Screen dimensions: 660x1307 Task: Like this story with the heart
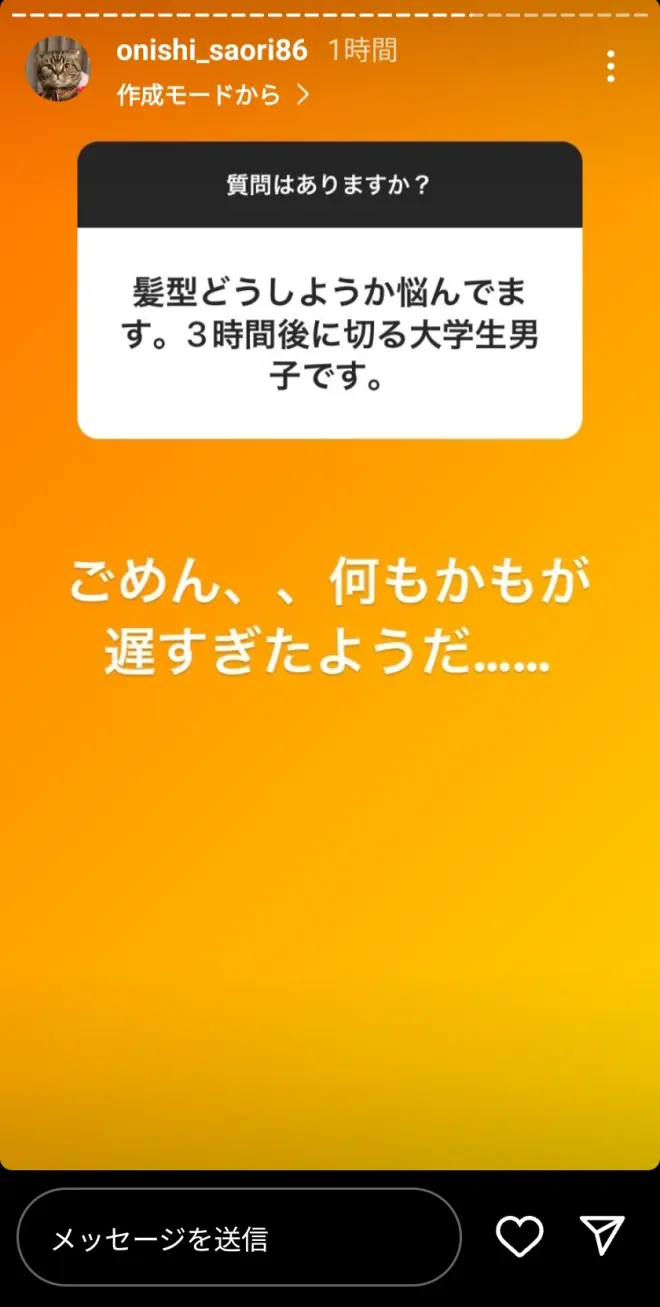pos(520,1237)
